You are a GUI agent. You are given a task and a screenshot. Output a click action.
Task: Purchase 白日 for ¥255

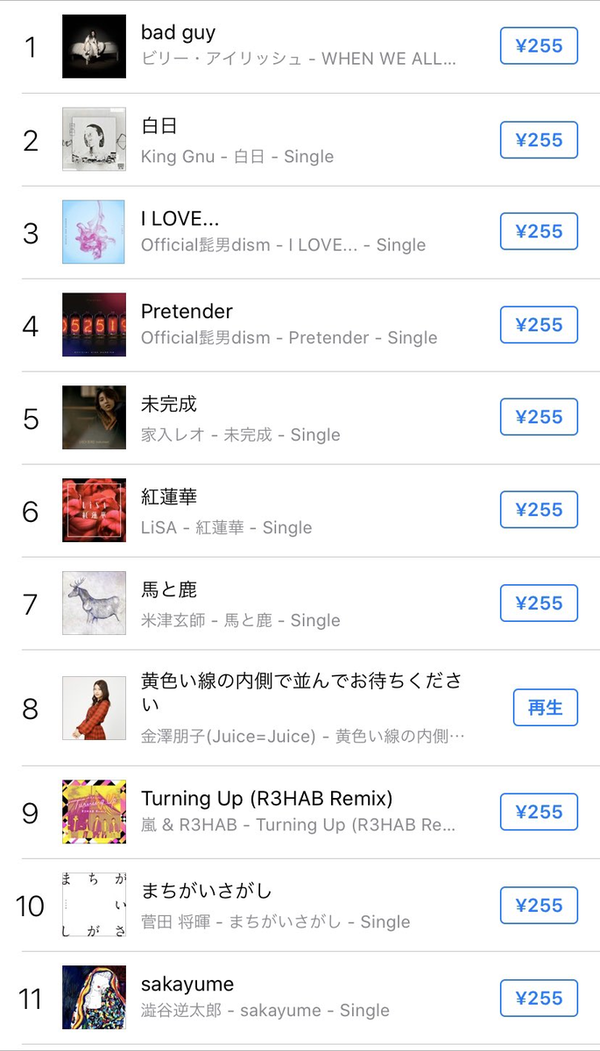tap(538, 139)
